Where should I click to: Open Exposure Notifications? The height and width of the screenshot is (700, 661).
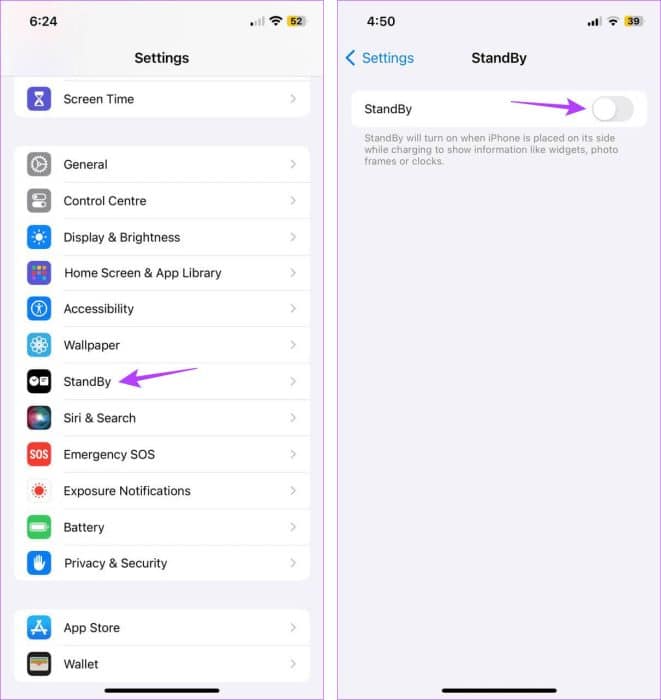pos(160,491)
